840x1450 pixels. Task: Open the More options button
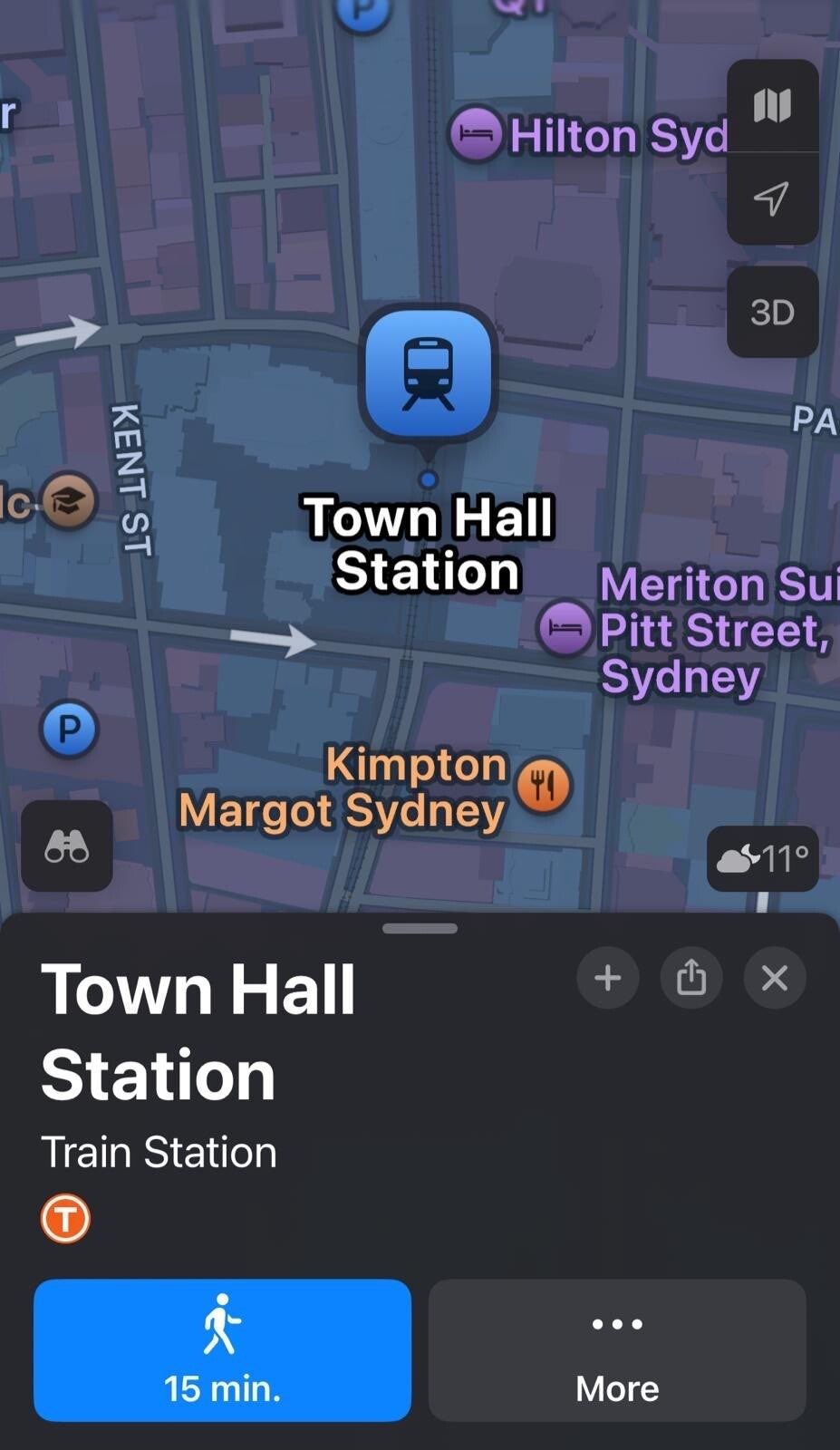(x=617, y=1349)
